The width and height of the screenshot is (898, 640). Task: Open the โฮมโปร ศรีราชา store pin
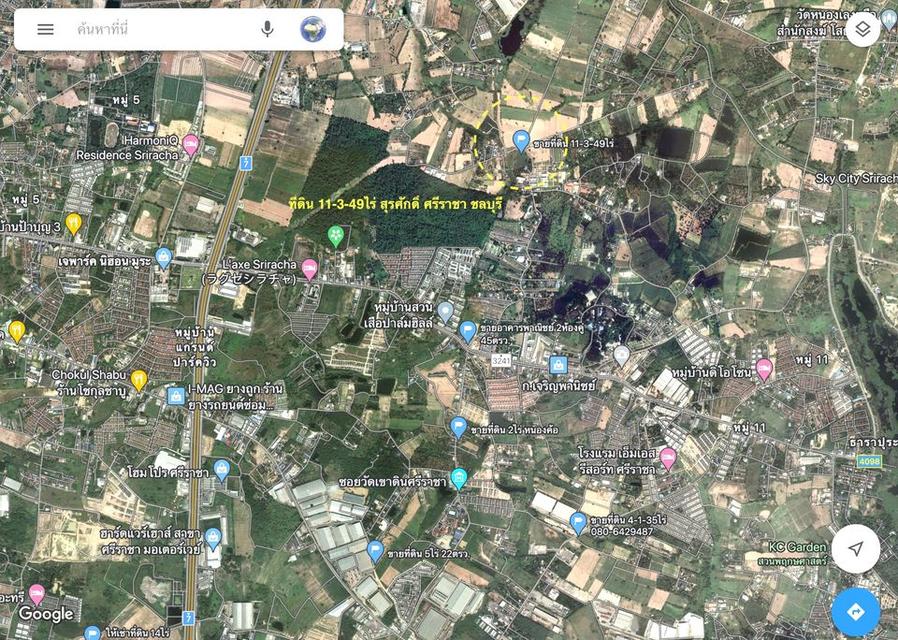(x=222, y=468)
